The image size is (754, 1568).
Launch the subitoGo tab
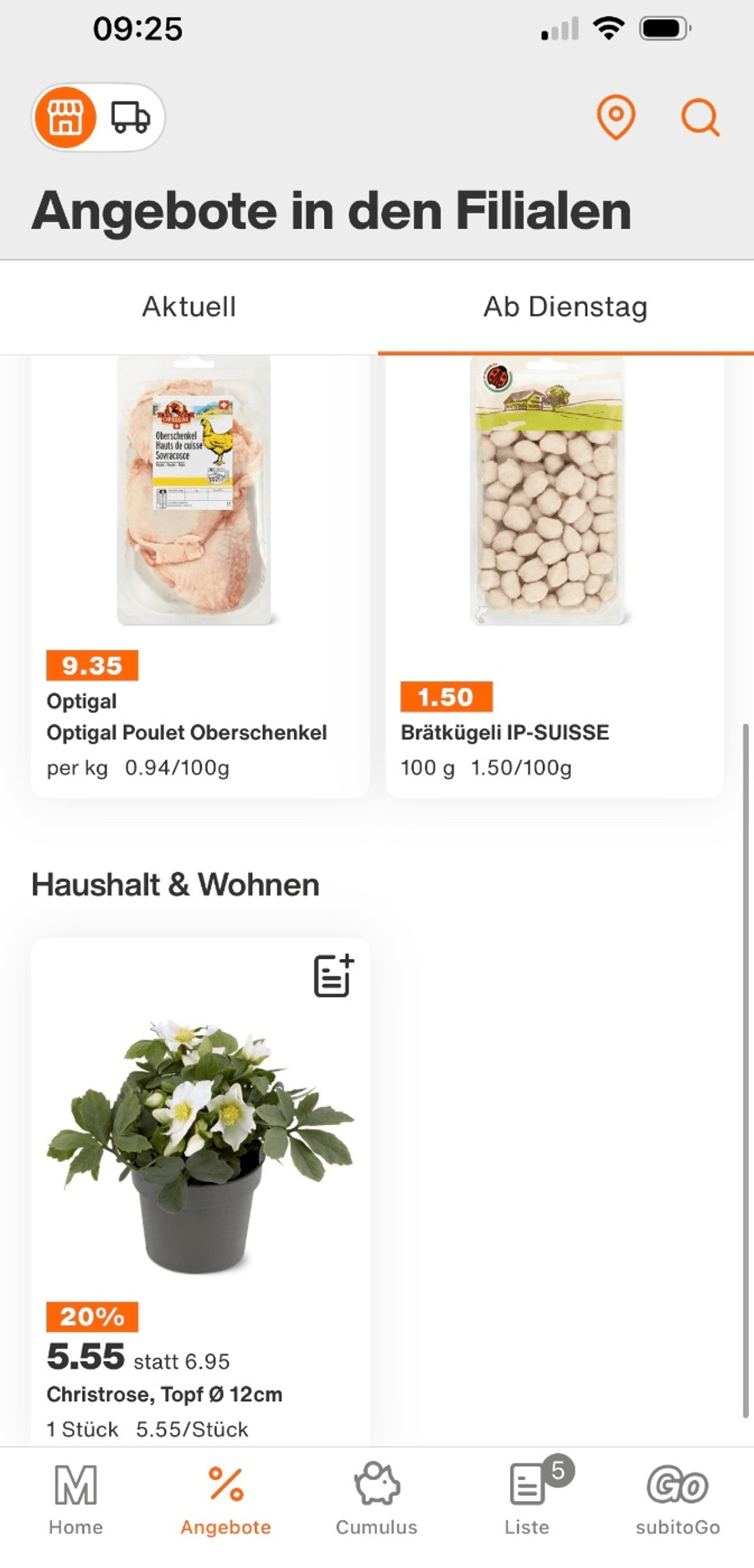point(678,1499)
